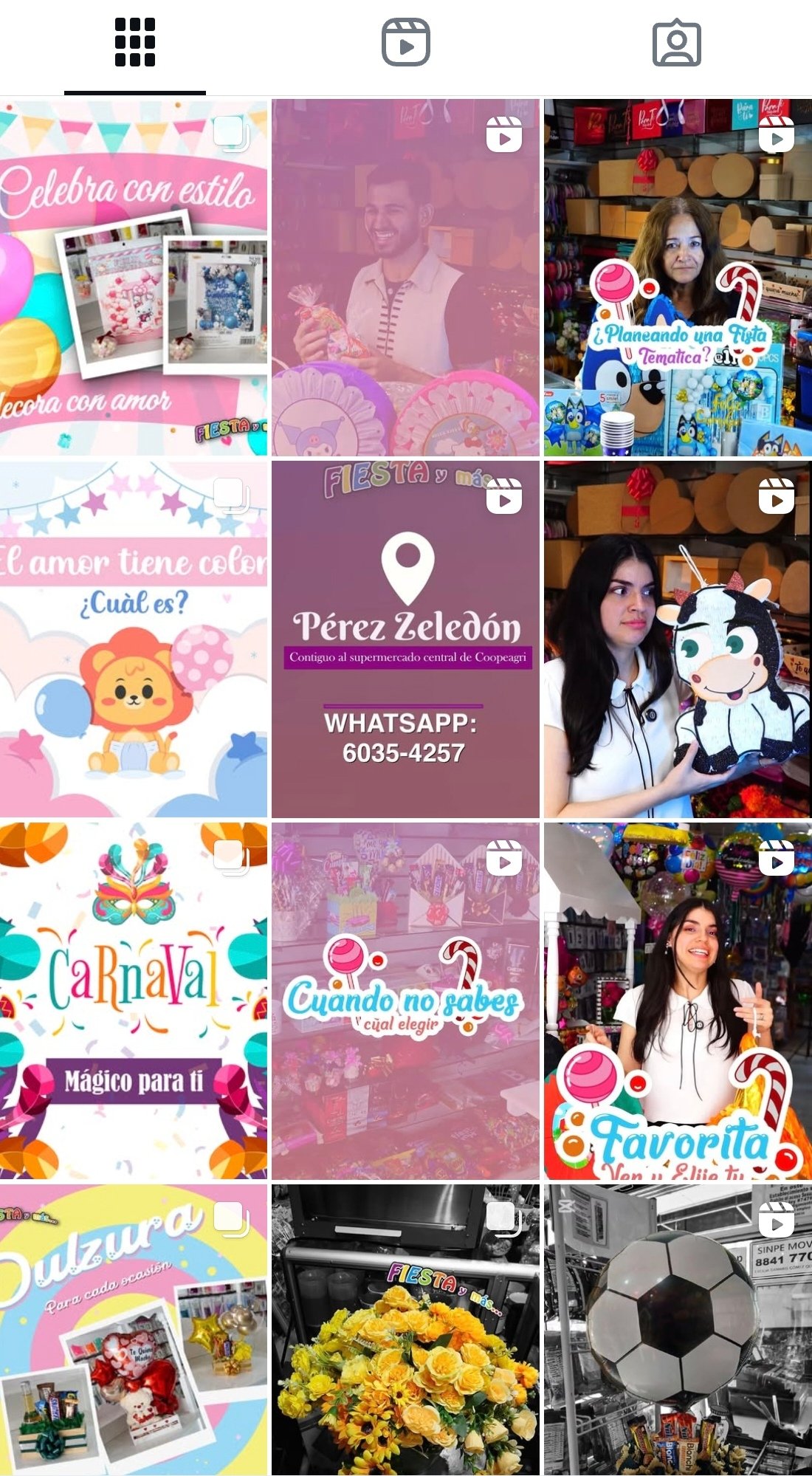The height and width of the screenshot is (1476, 812).
Task: Switch to the posts grid tab
Action: point(135,43)
